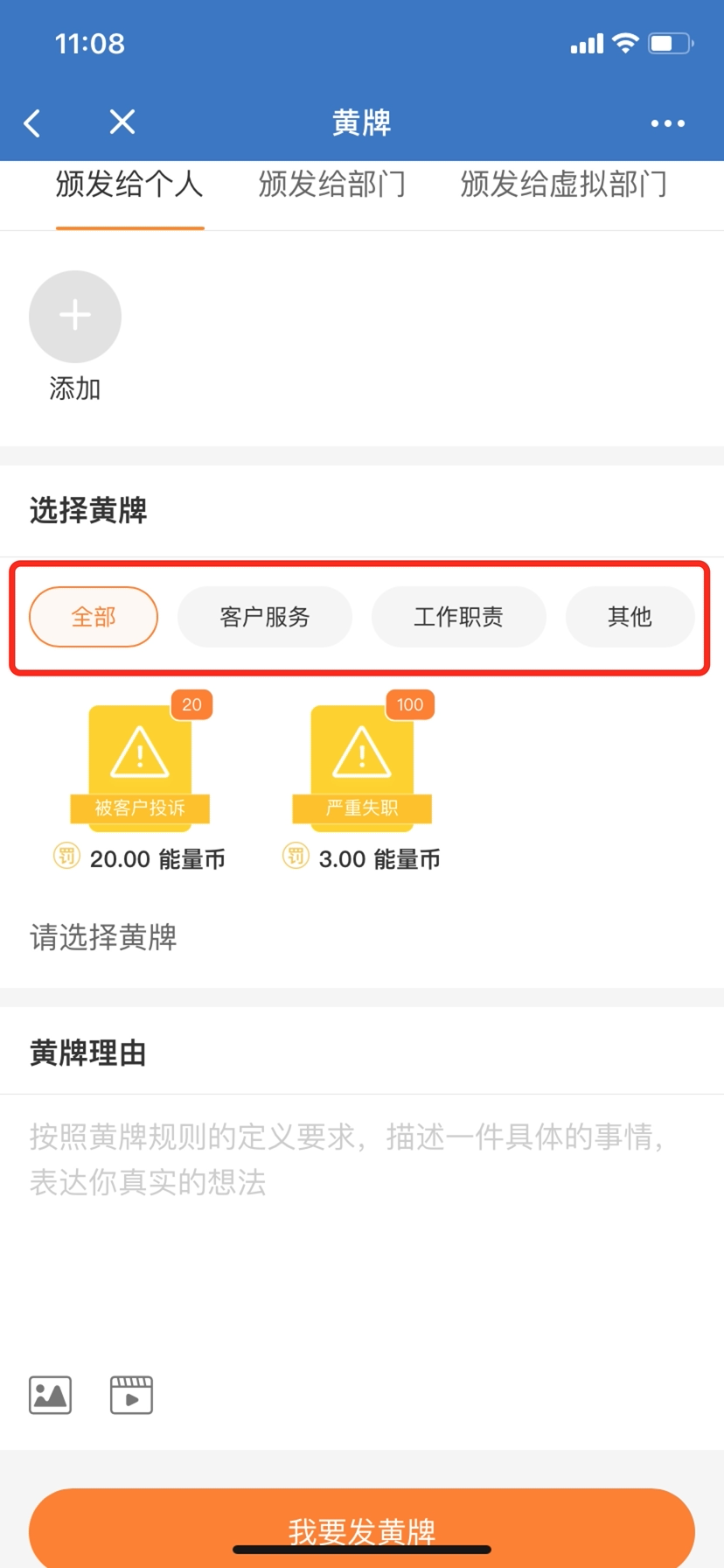Select the 其他 category chip

point(630,617)
